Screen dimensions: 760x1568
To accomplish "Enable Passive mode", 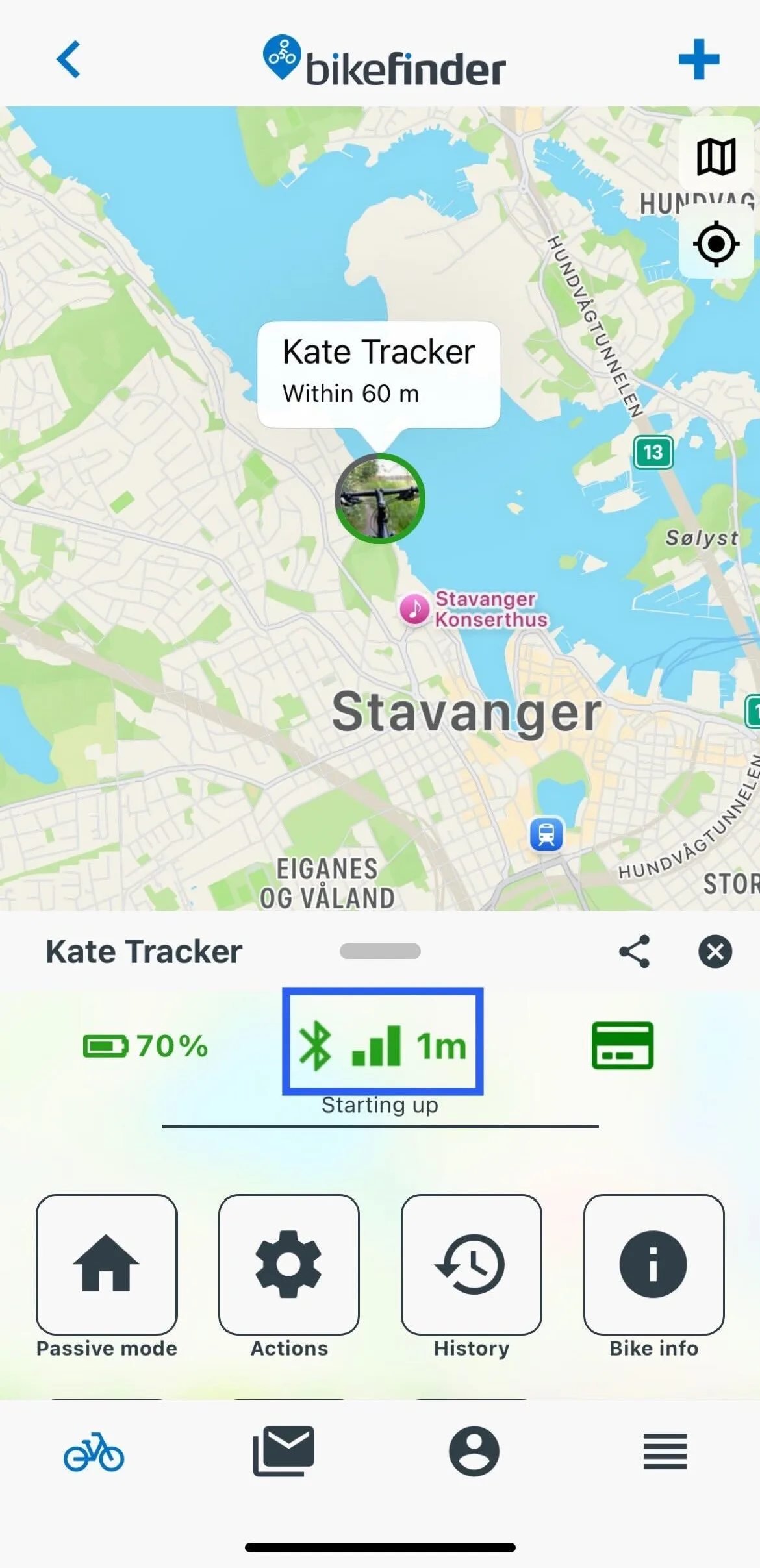I will click(107, 1264).
